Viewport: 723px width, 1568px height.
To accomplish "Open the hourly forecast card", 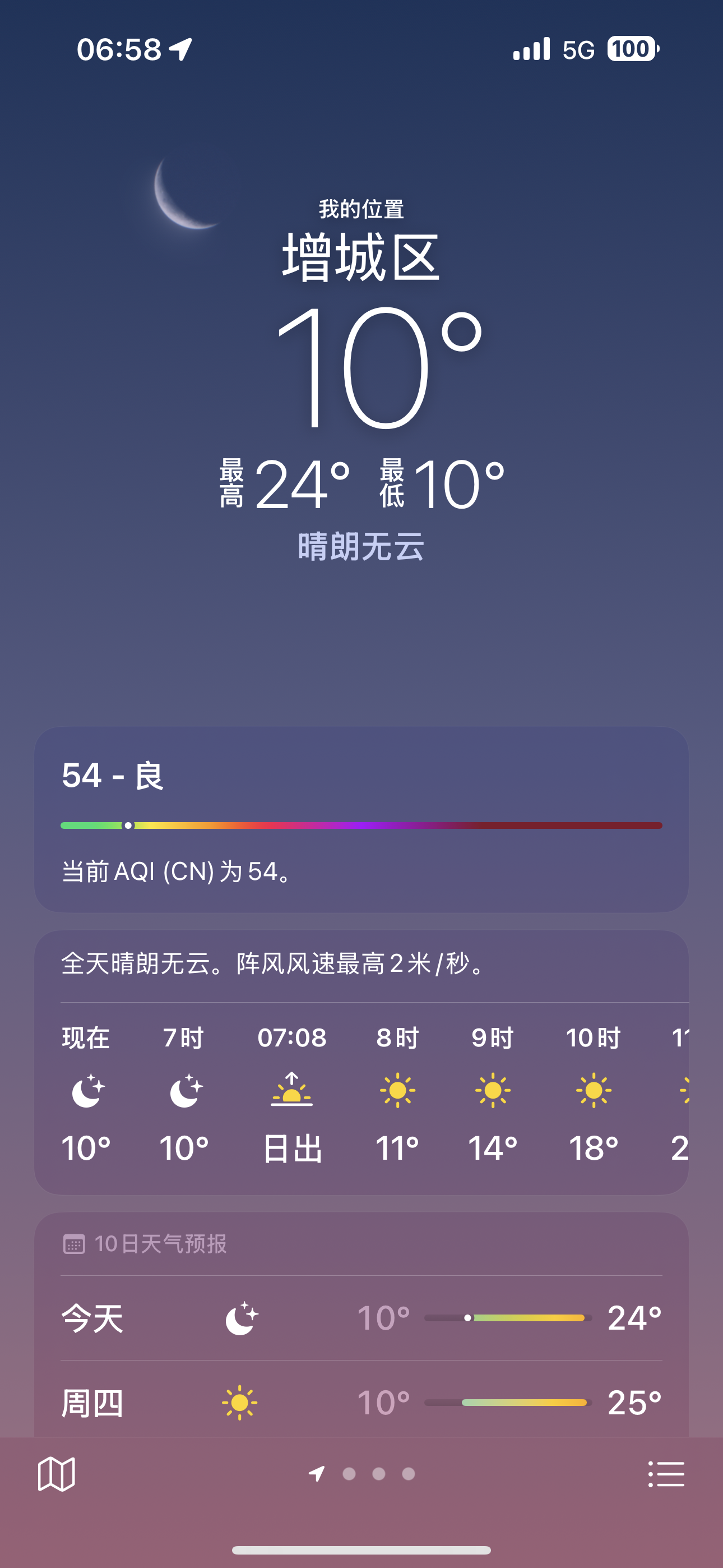I will (361, 1090).
